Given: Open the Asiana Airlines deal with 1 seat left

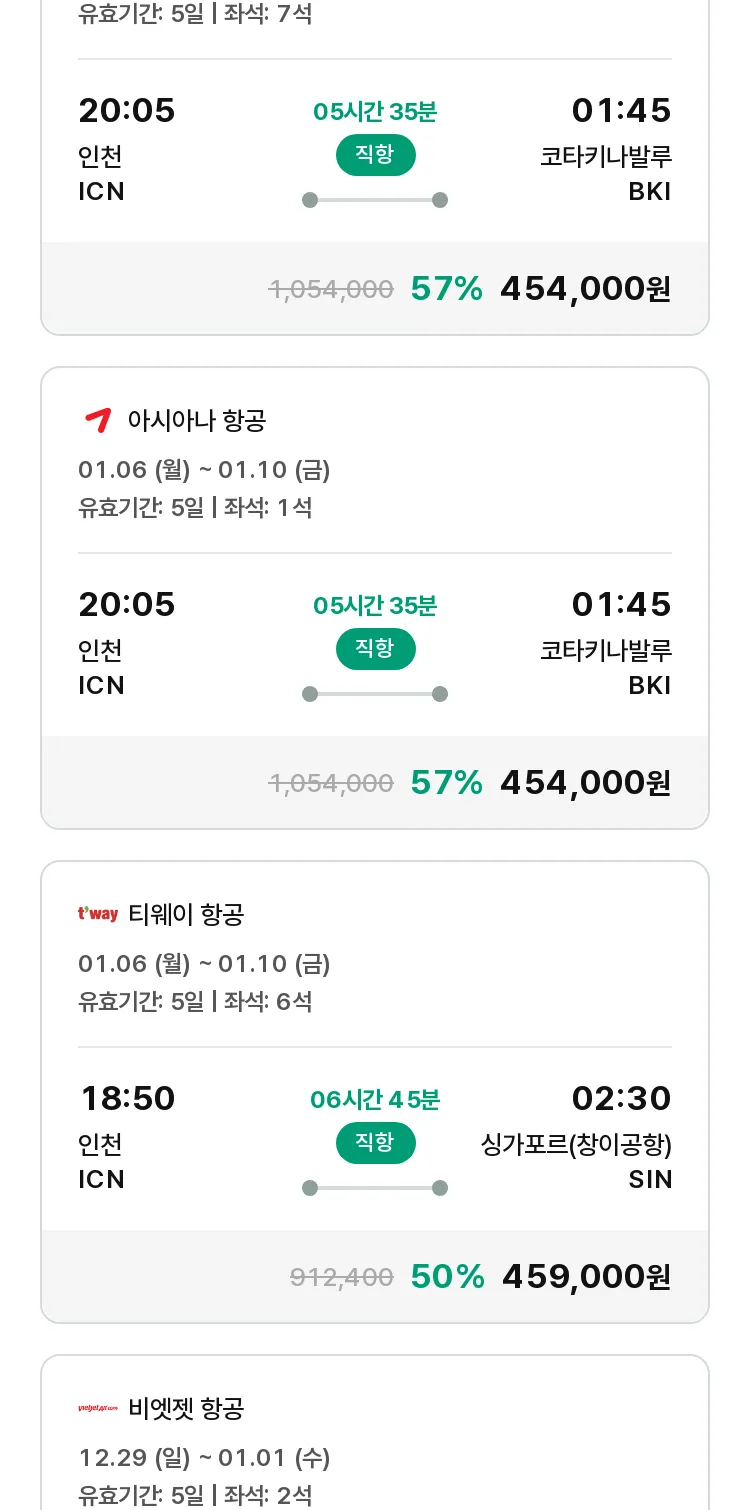Looking at the screenshot, I should [x=375, y=598].
